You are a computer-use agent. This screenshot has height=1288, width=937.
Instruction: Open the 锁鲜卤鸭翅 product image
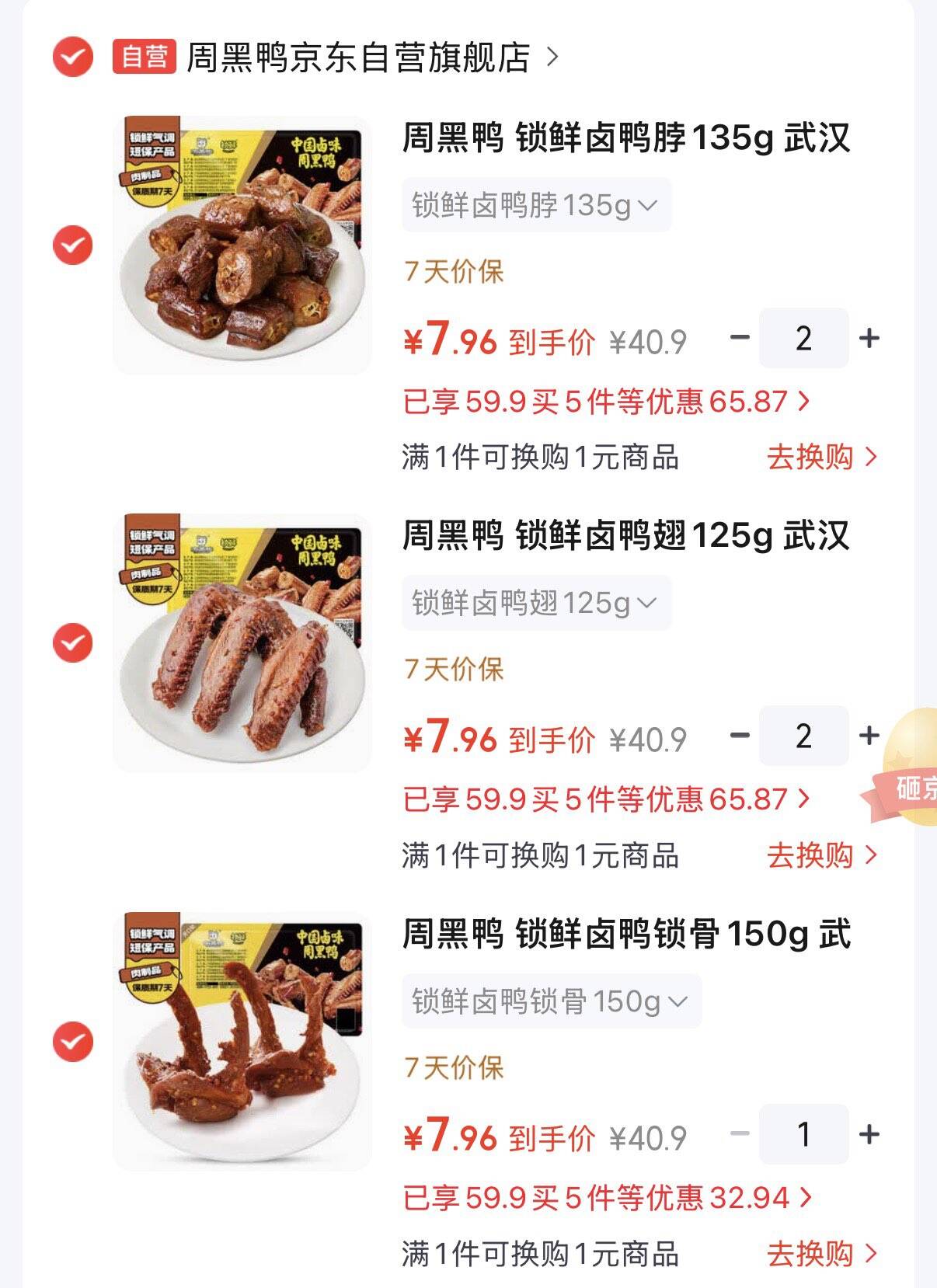[242, 643]
